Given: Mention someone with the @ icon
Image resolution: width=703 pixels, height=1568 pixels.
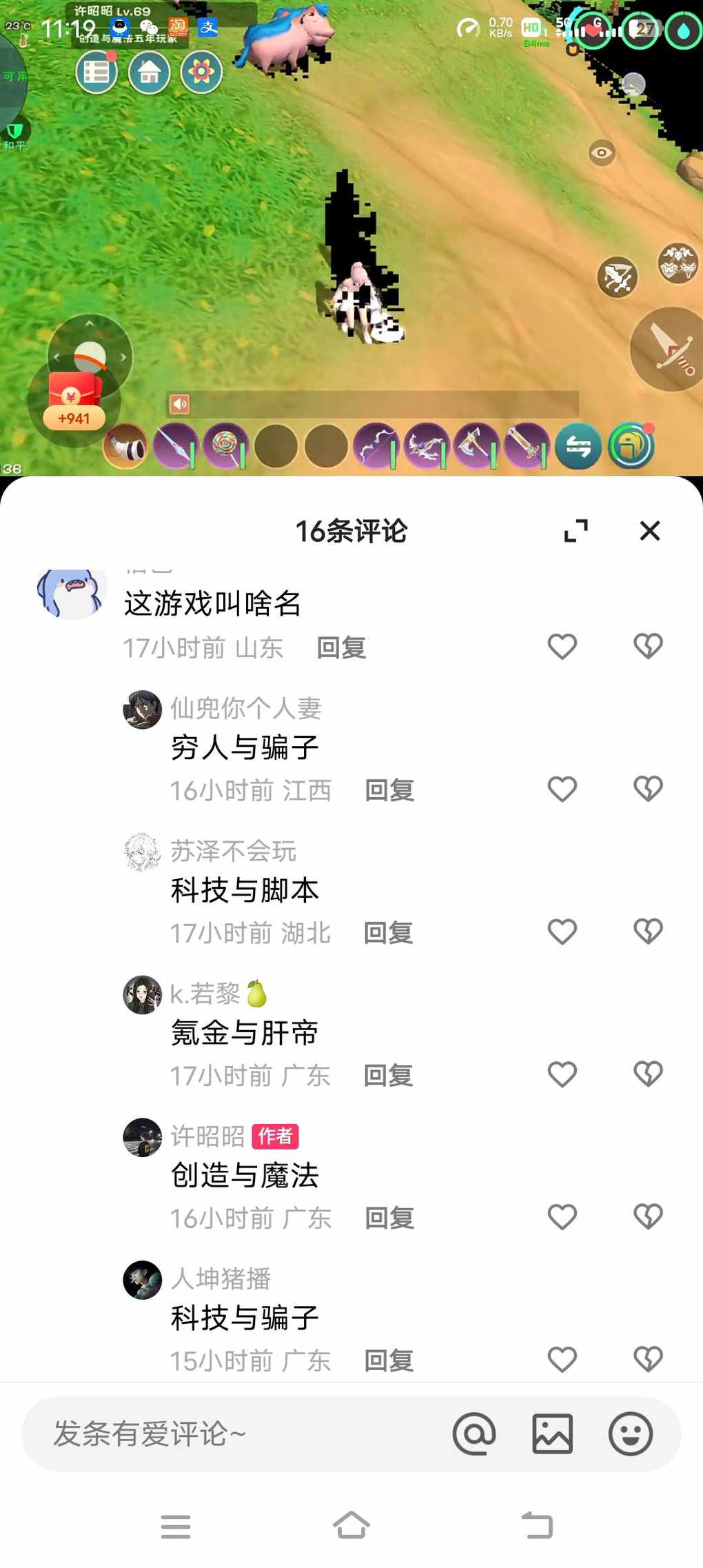Looking at the screenshot, I should point(473,1434).
